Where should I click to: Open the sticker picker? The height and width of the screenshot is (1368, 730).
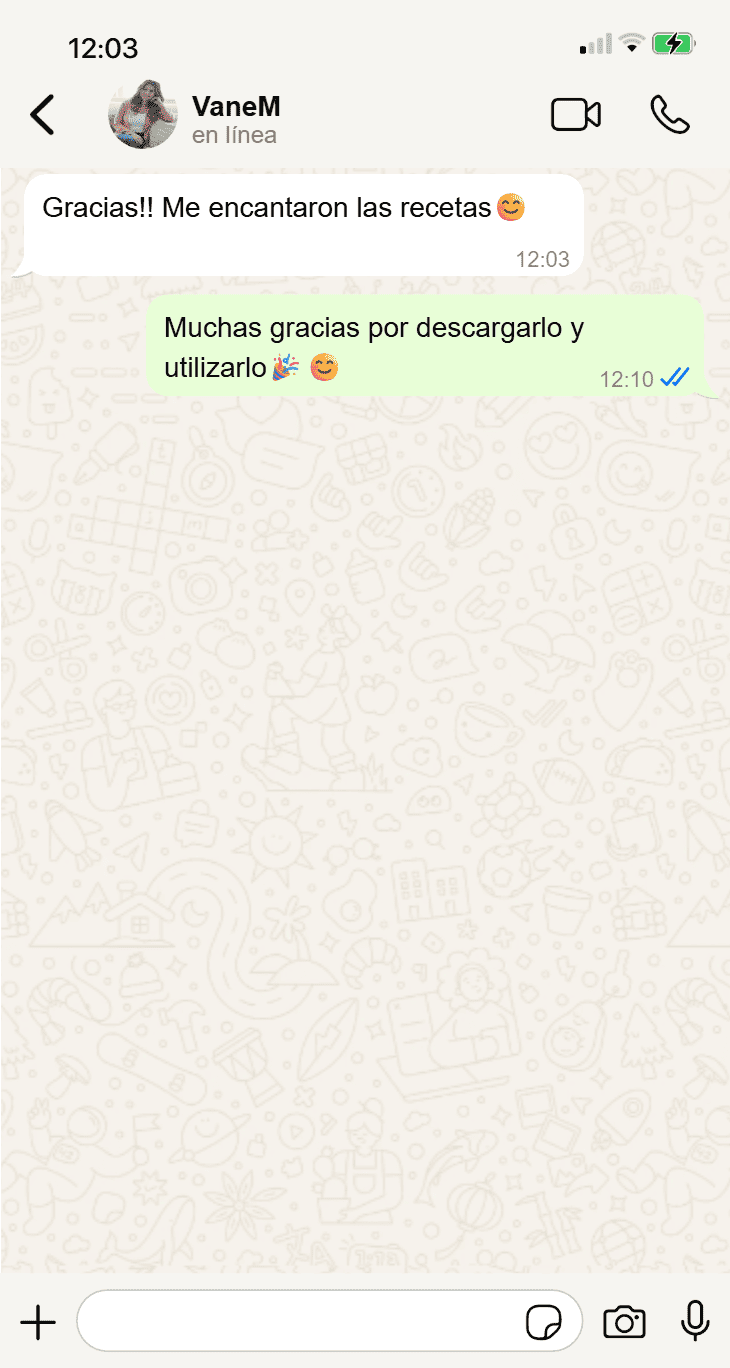pyautogui.click(x=544, y=1323)
